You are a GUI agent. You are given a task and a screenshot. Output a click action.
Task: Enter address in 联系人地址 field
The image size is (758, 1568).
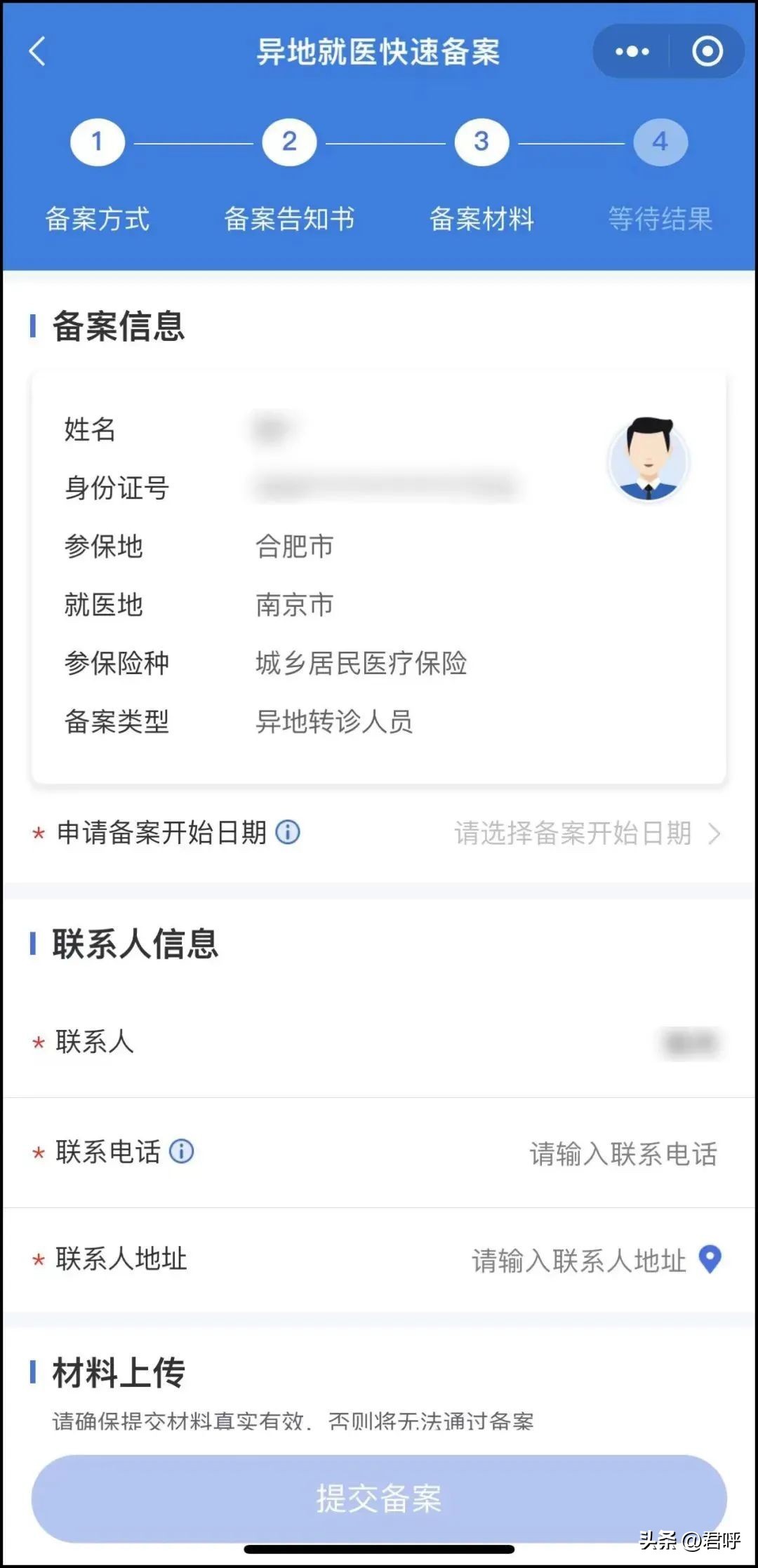(x=578, y=1261)
